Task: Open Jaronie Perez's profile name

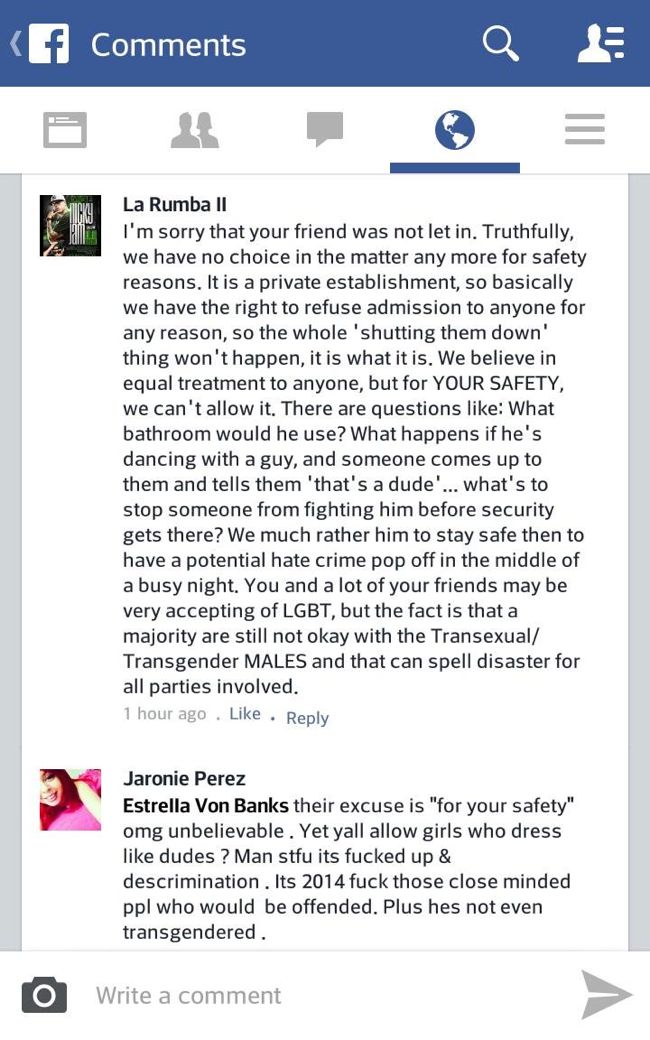Action: point(184,778)
